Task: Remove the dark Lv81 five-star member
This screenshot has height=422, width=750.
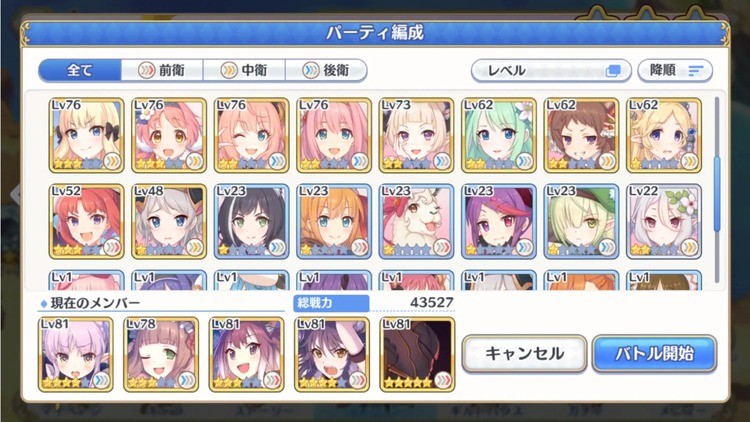Action: (417, 354)
